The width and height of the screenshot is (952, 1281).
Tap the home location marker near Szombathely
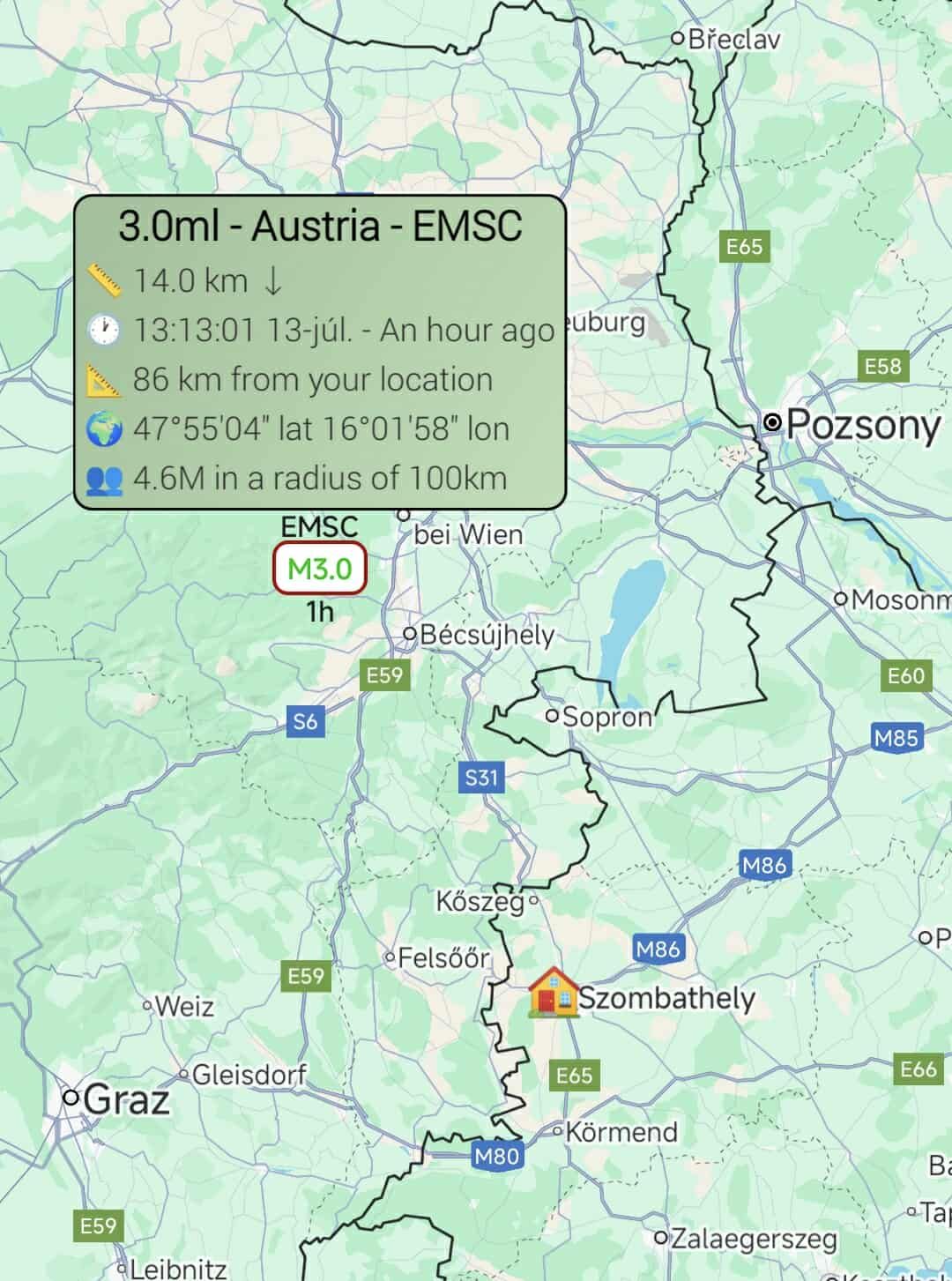point(553,993)
